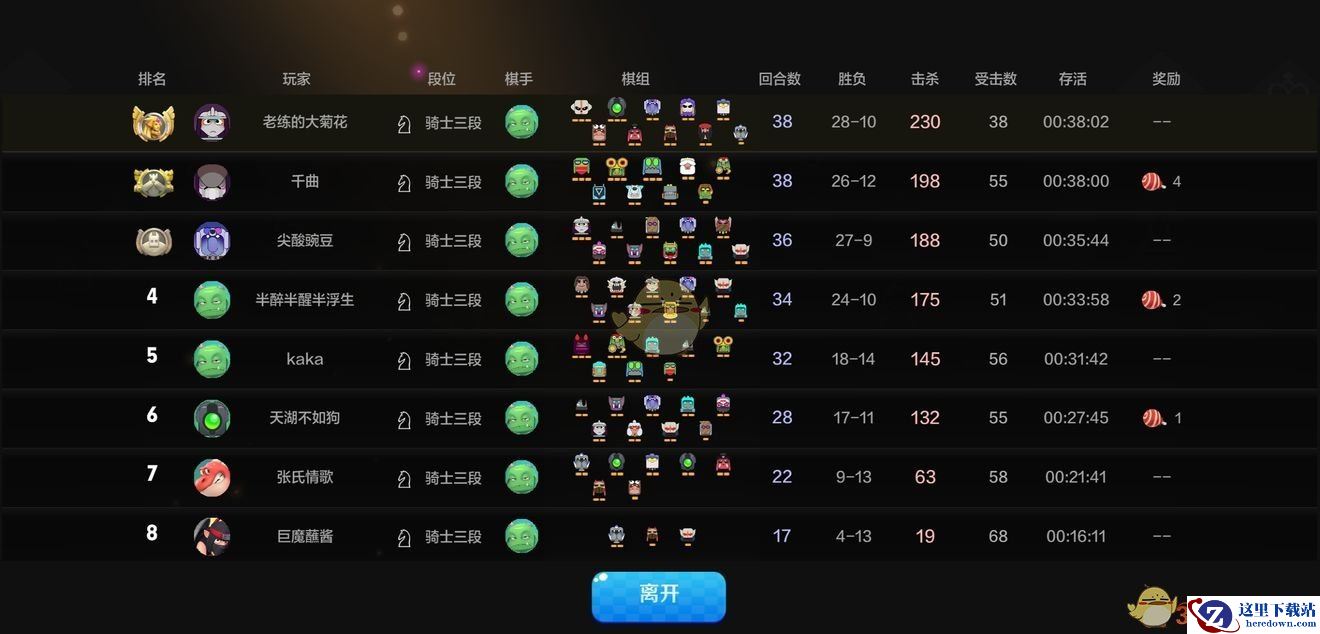The image size is (1320, 634).
Task: View player 张氏情歌's avatar
Action: point(212,477)
